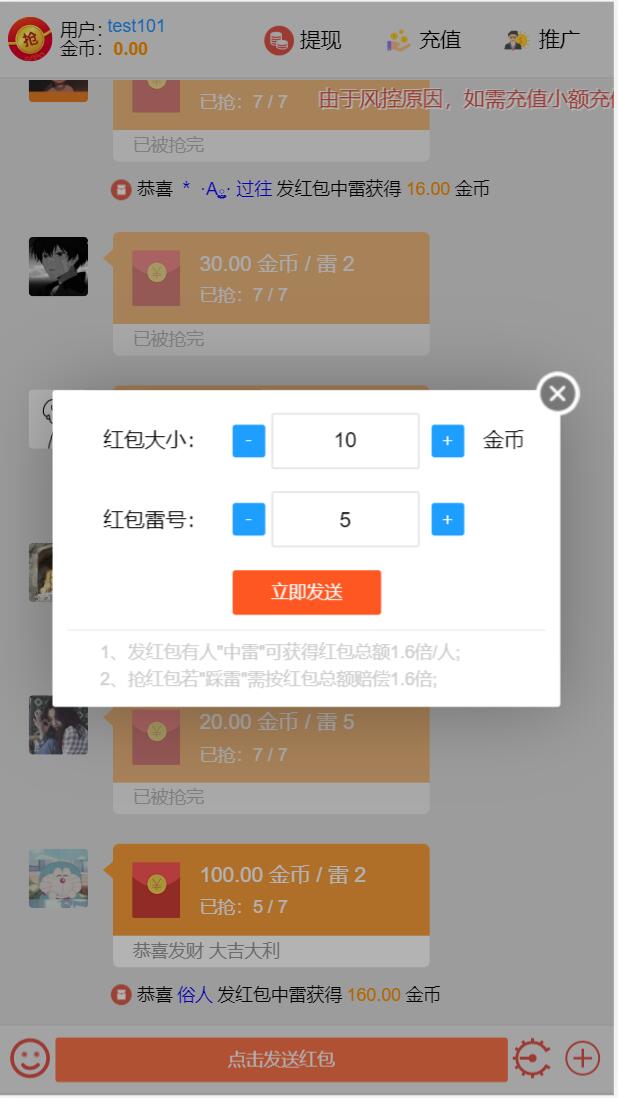Increase the 红包大小 amount
The height and width of the screenshot is (1098, 618).
(x=447, y=441)
